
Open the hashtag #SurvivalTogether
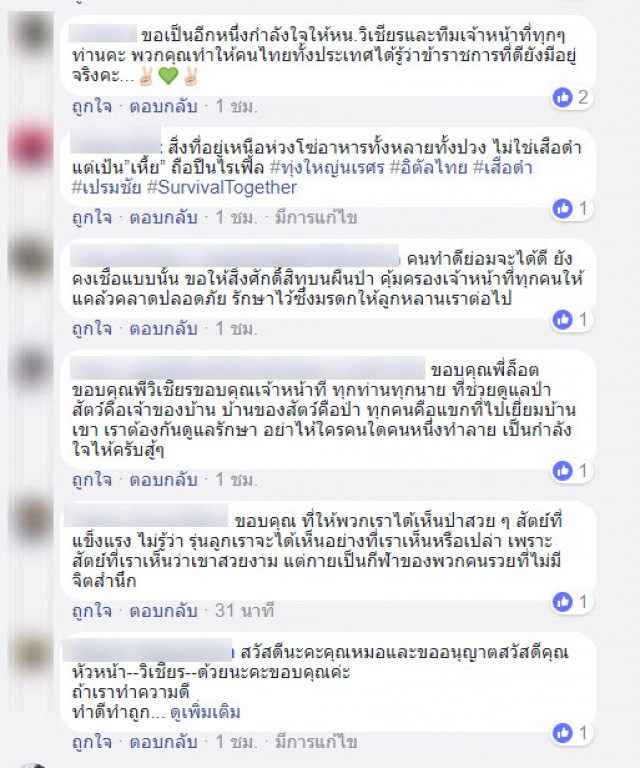(222, 187)
